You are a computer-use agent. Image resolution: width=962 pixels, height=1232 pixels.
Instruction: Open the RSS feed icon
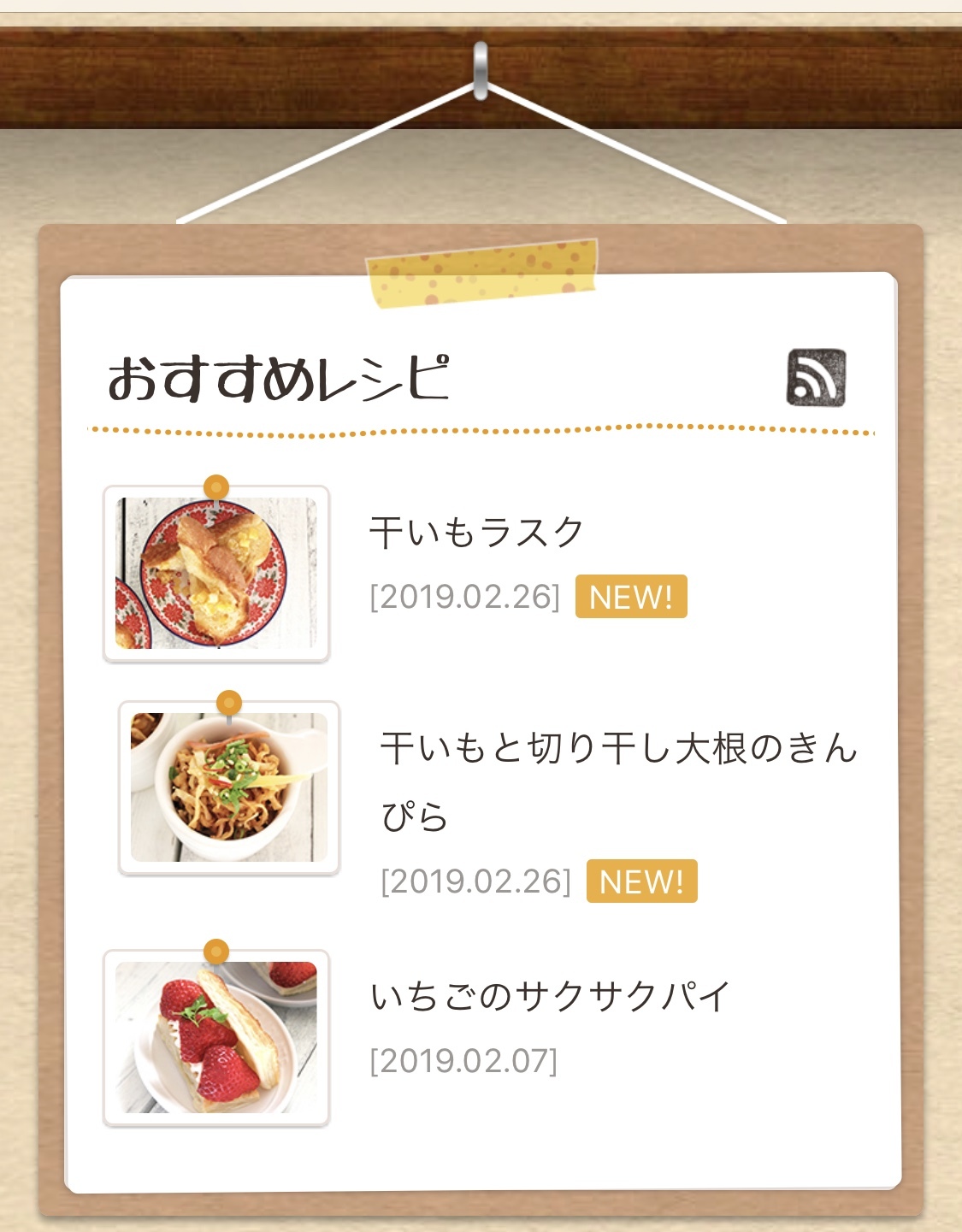pos(816,377)
